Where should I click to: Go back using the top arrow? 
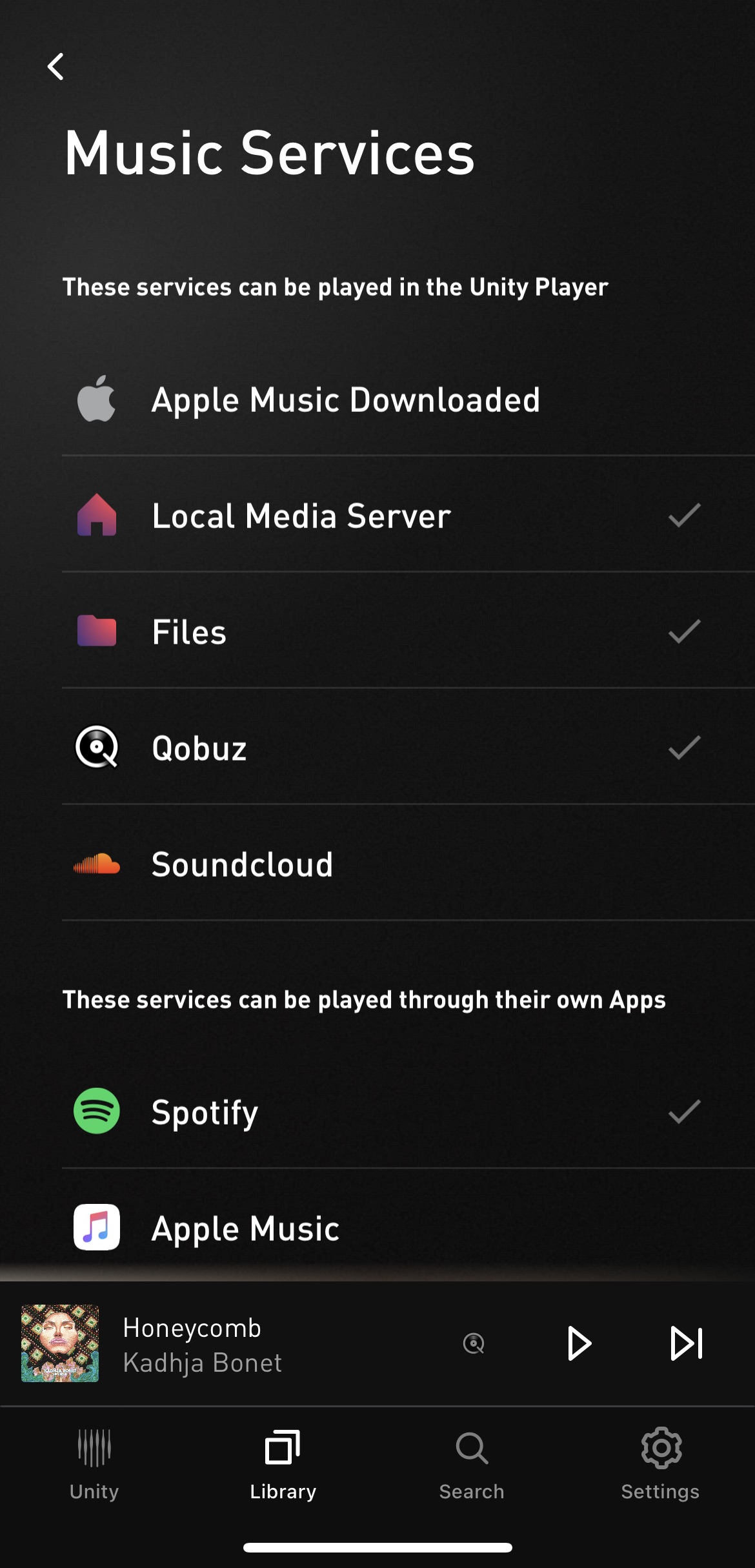(x=56, y=66)
